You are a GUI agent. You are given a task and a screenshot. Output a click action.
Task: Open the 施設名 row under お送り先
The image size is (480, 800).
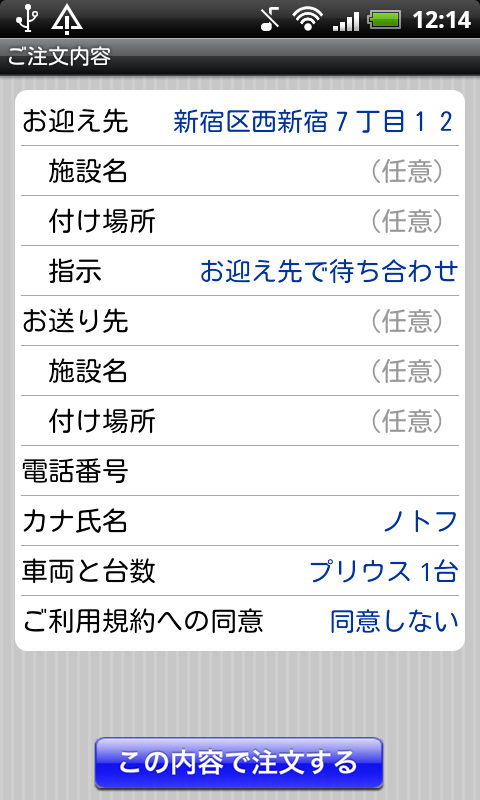point(240,371)
